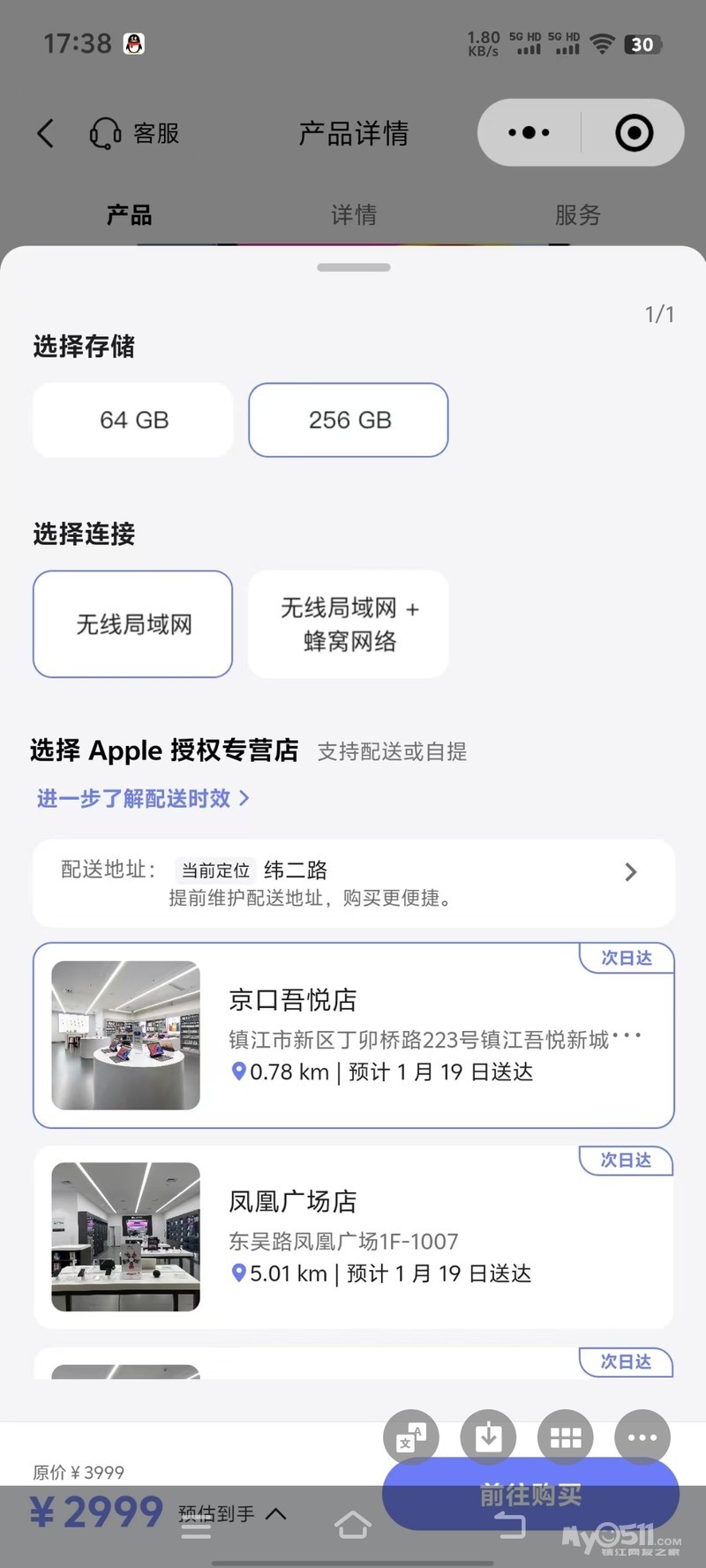Choose 无线局域网 + 蜂窝网络 option
Image resolution: width=706 pixels, height=1568 pixels.
click(349, 624)
